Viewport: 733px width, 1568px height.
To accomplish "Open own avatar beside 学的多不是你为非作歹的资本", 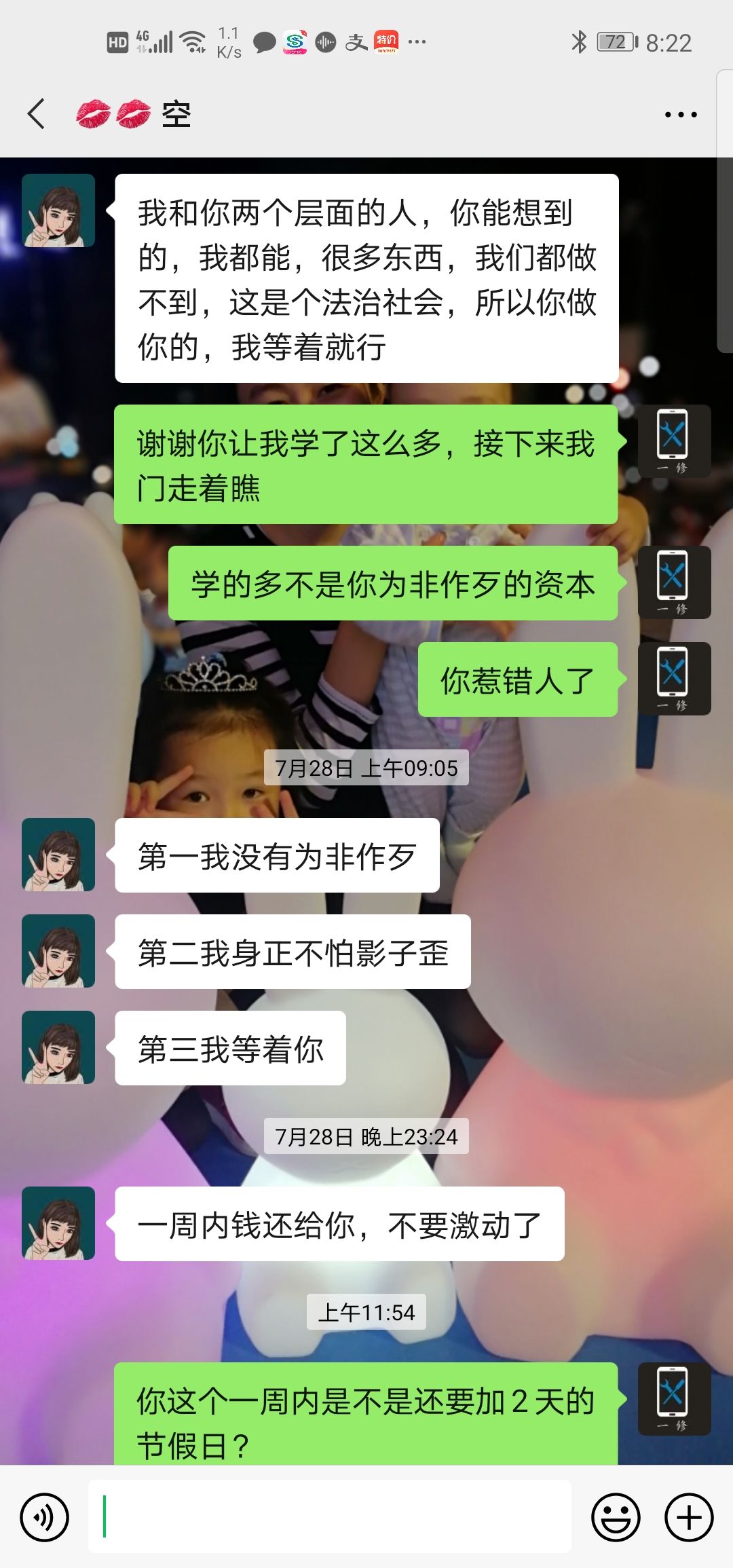I will pyautogui.click(x=674, y=582).
